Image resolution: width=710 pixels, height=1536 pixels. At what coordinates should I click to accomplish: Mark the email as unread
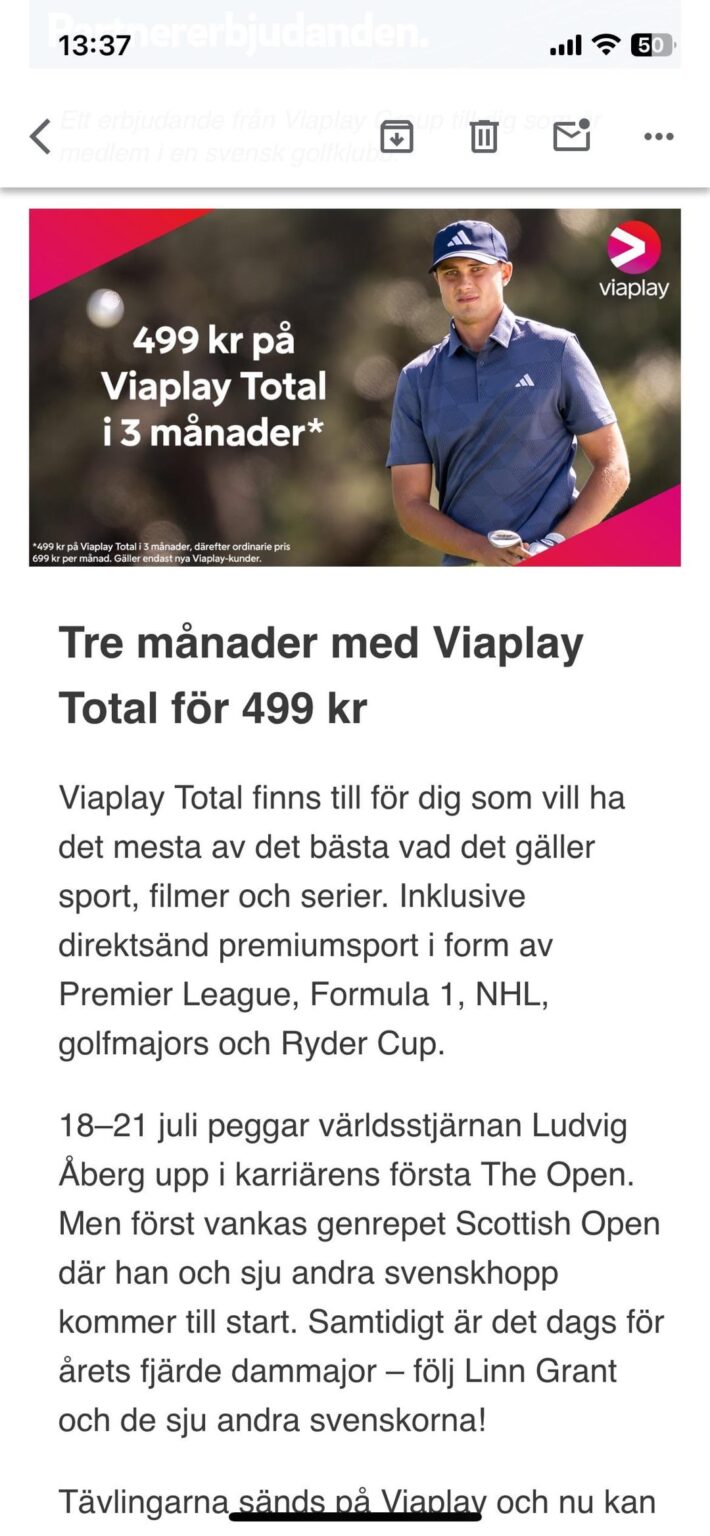pyautogui.click(x=572, y=135)
